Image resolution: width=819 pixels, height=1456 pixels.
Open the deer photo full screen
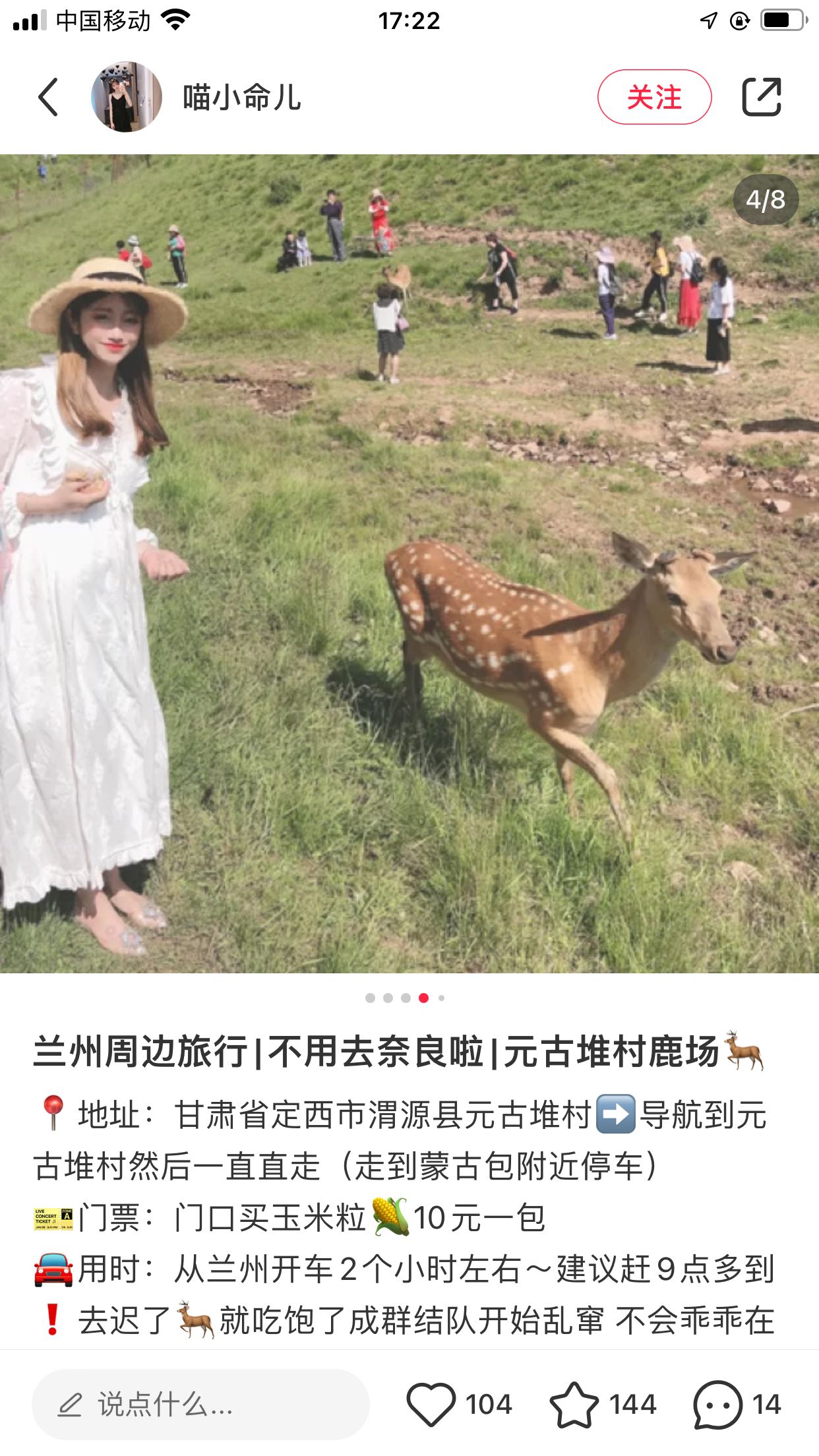click(x=409, y=564)
